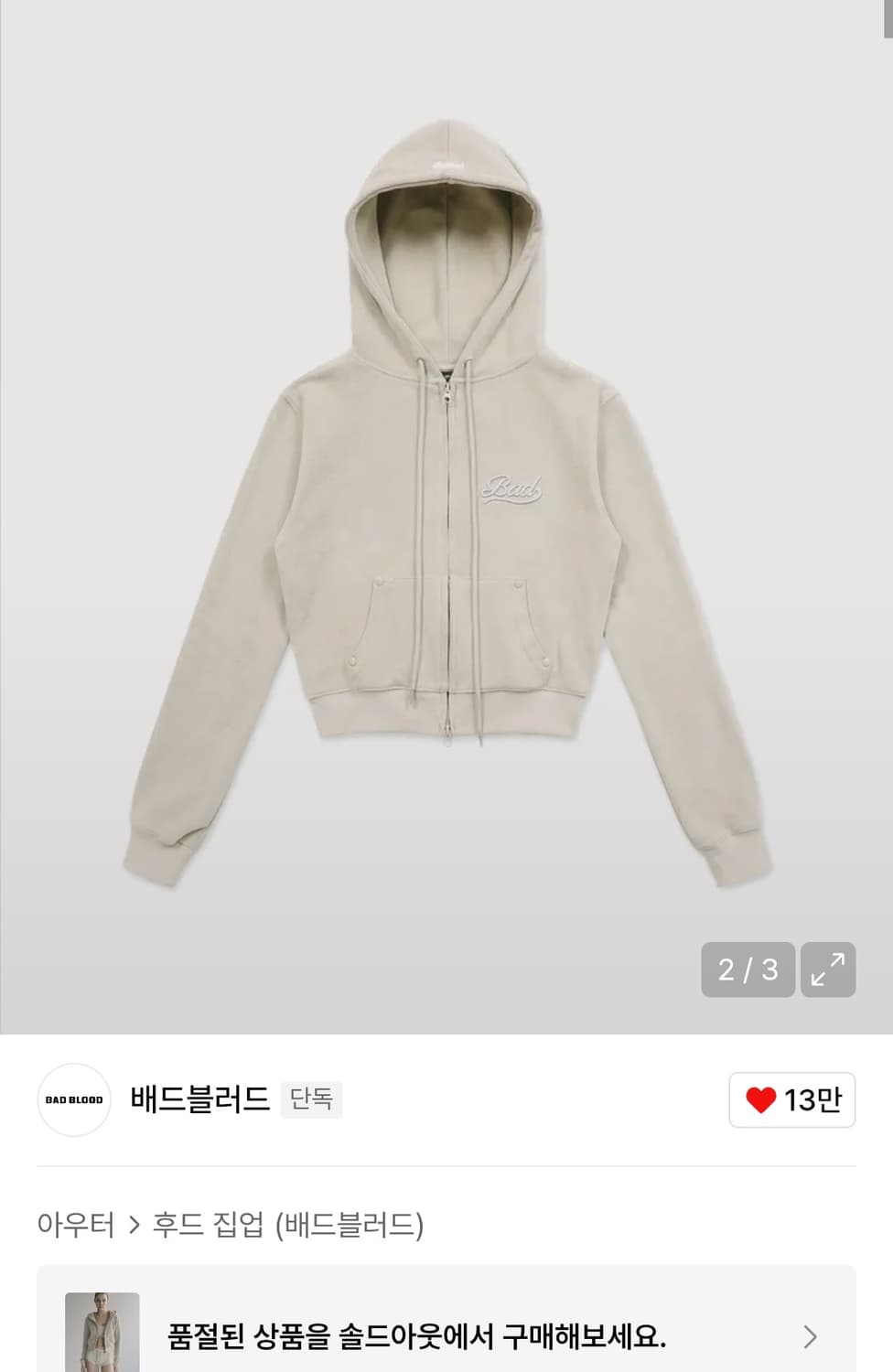The image size is (893, 1372).
Task: Select the 단독 exclusive badge
Action: tap(311, 1101)
